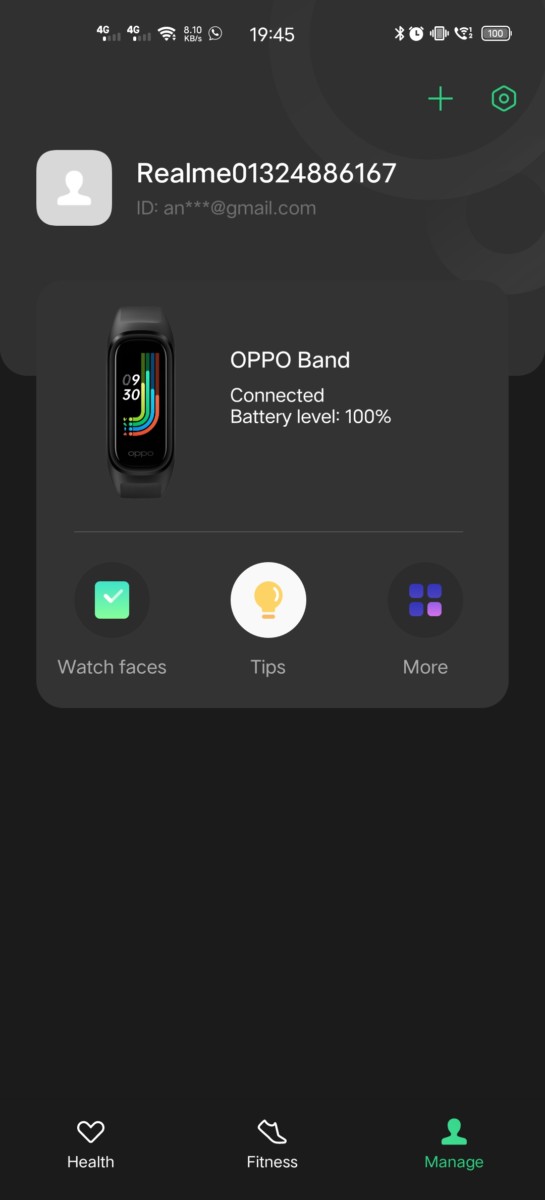Open More options
Viewport: 545px width, 1200px height.
click(425, 620)
